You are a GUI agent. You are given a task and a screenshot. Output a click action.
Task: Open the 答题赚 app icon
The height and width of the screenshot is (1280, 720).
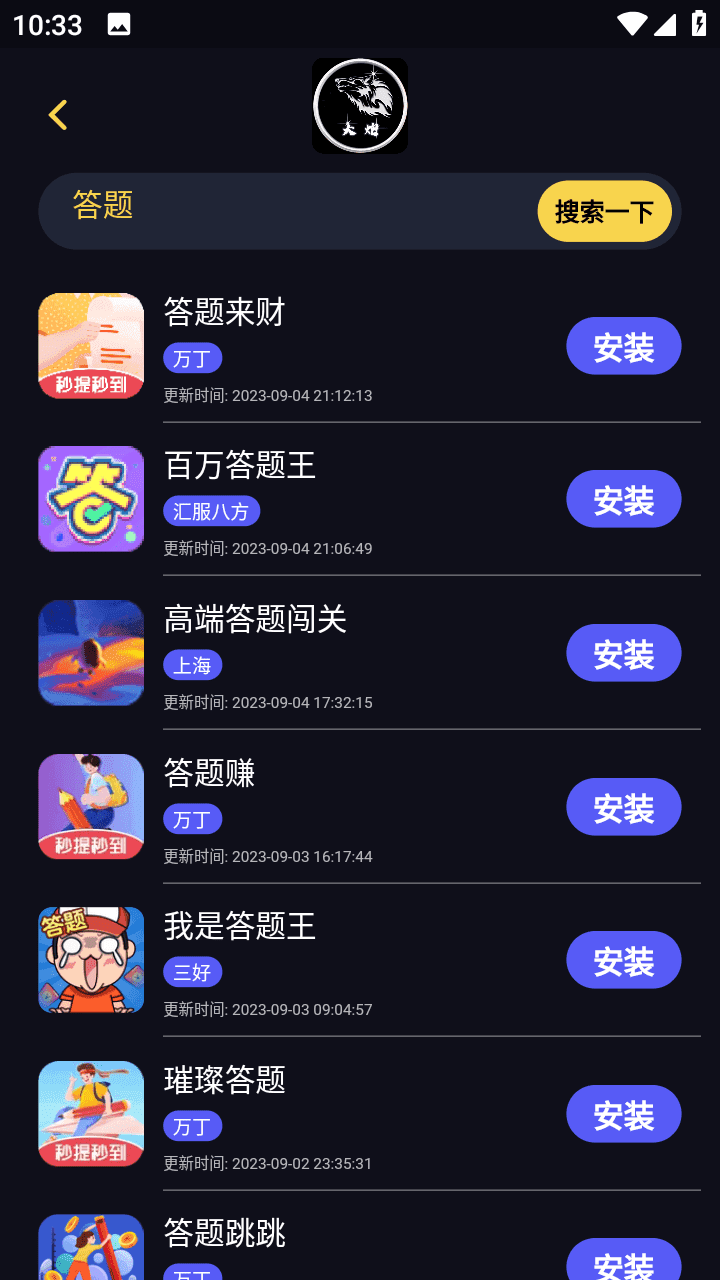tap(90, 806)
